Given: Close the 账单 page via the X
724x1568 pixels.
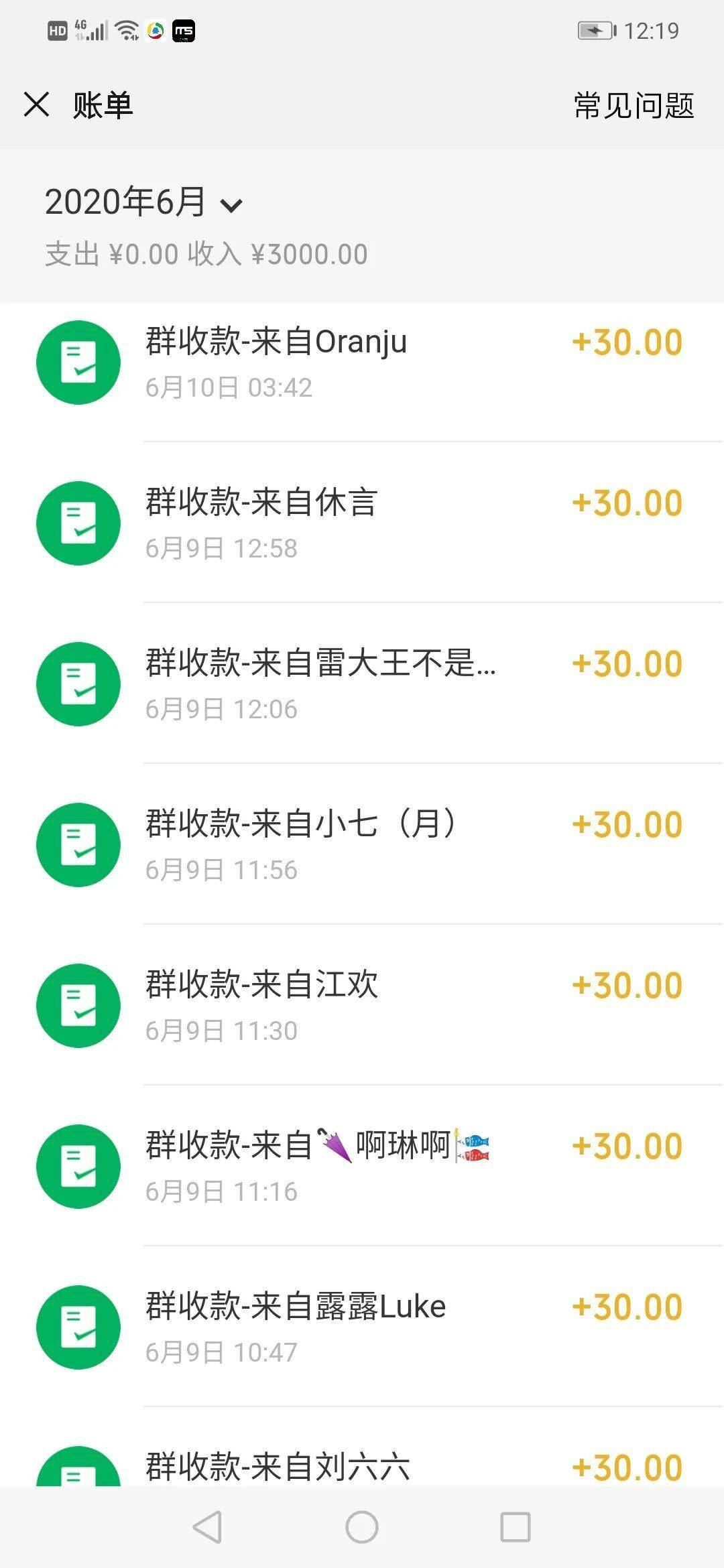Looking at the screenshot, I should 37,104.
